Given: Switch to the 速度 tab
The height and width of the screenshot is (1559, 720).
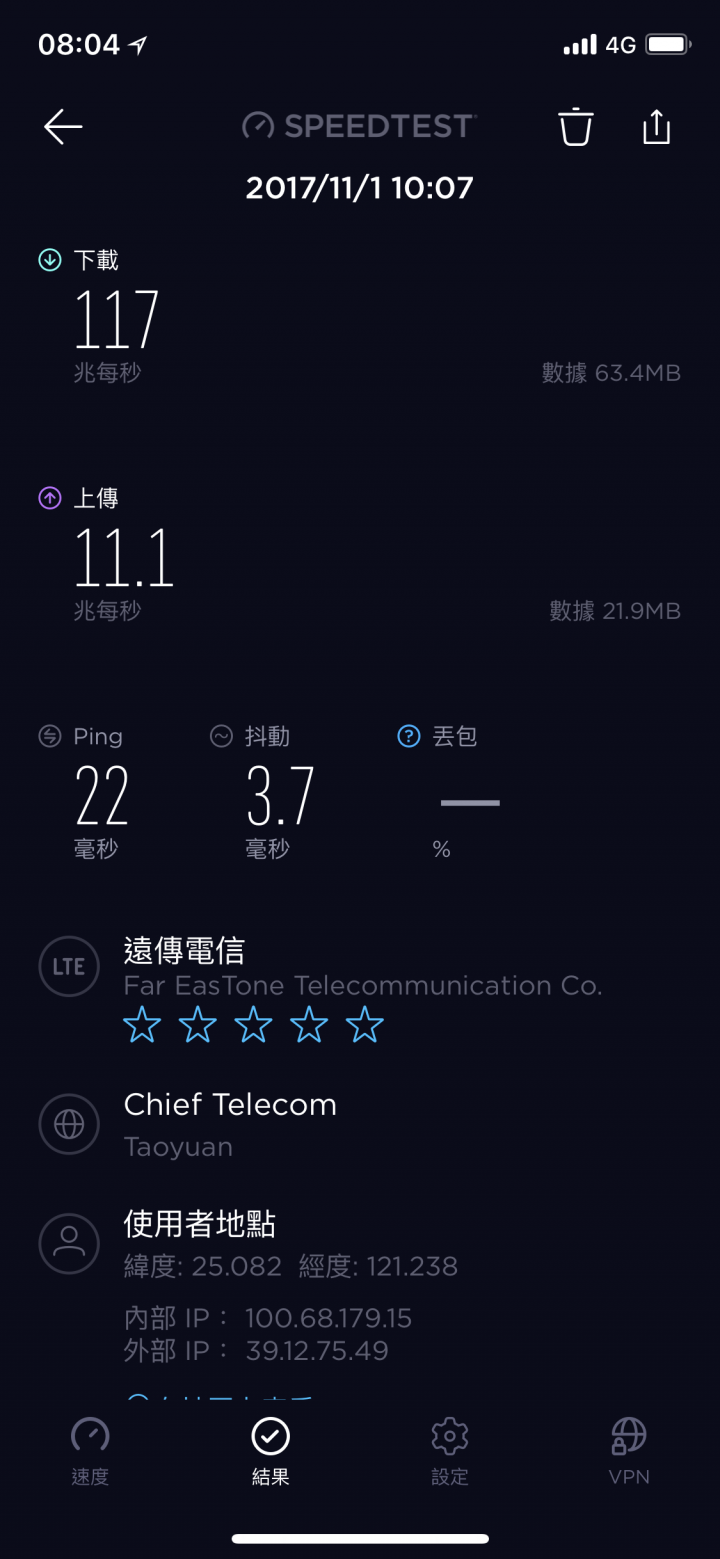Looking at the screenshot, I should (x=90, y=1451).
